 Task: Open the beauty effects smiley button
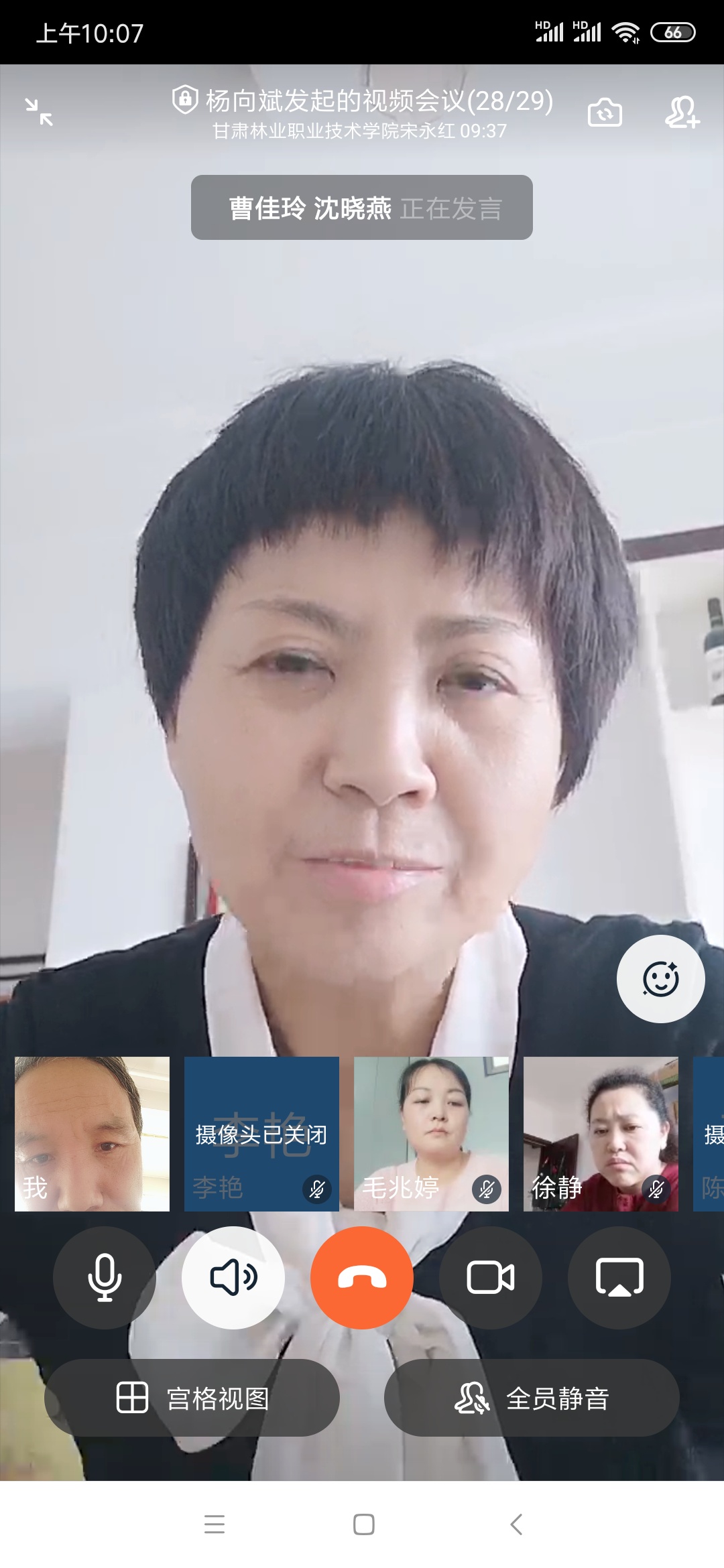[x=660, y=979]
